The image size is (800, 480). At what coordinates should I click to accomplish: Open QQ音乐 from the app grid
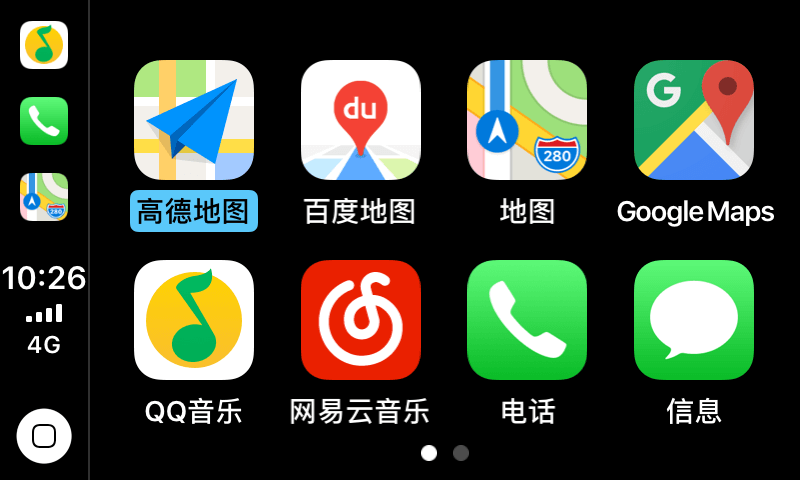coord(194,320)
